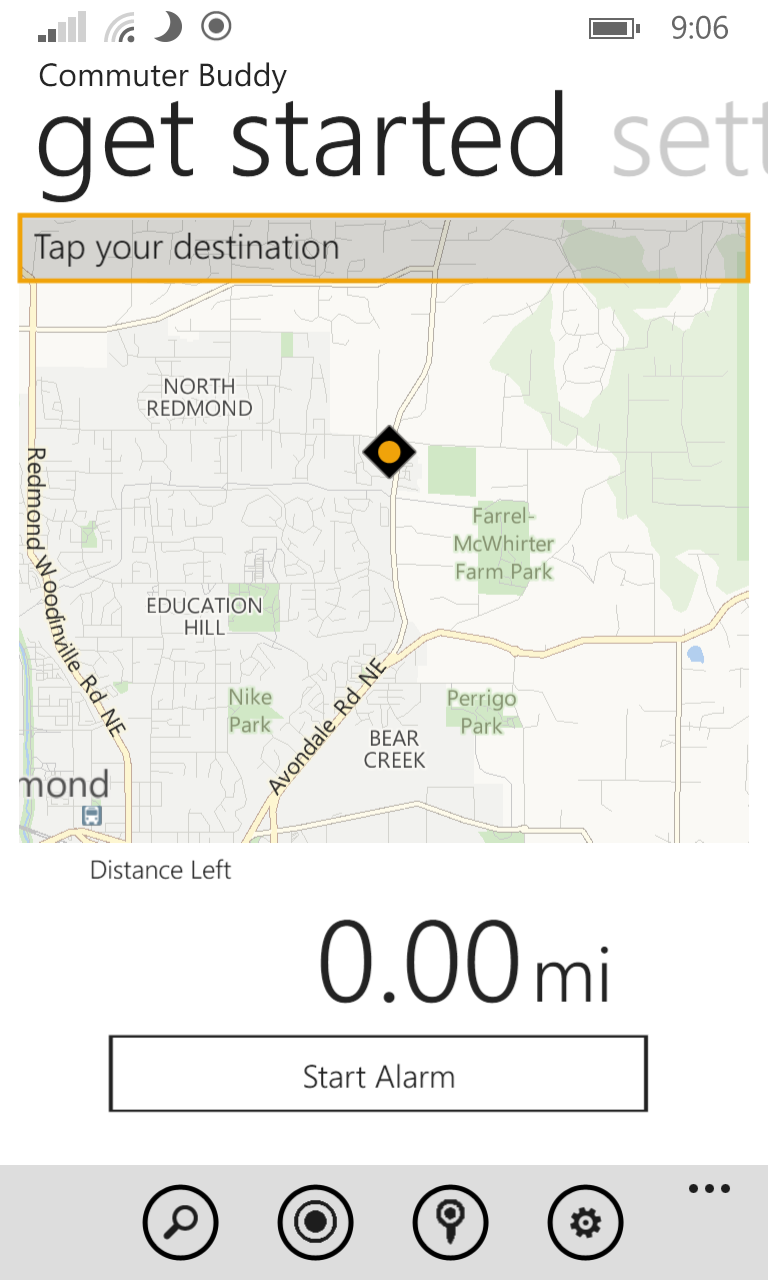The height and width of the screenshot is (1280, 768).
Task: Tap the map pin icon in the app bar
Action: coord(450,1222)
